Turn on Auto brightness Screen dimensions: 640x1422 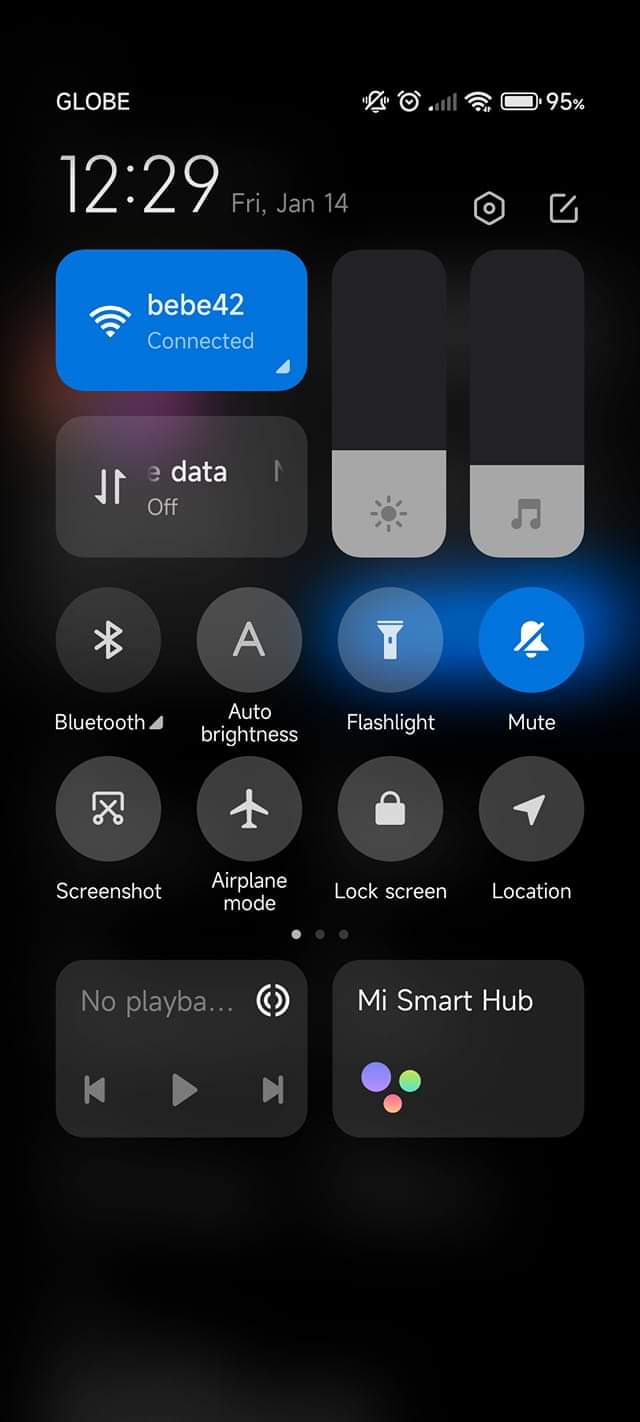click(249, 640)
